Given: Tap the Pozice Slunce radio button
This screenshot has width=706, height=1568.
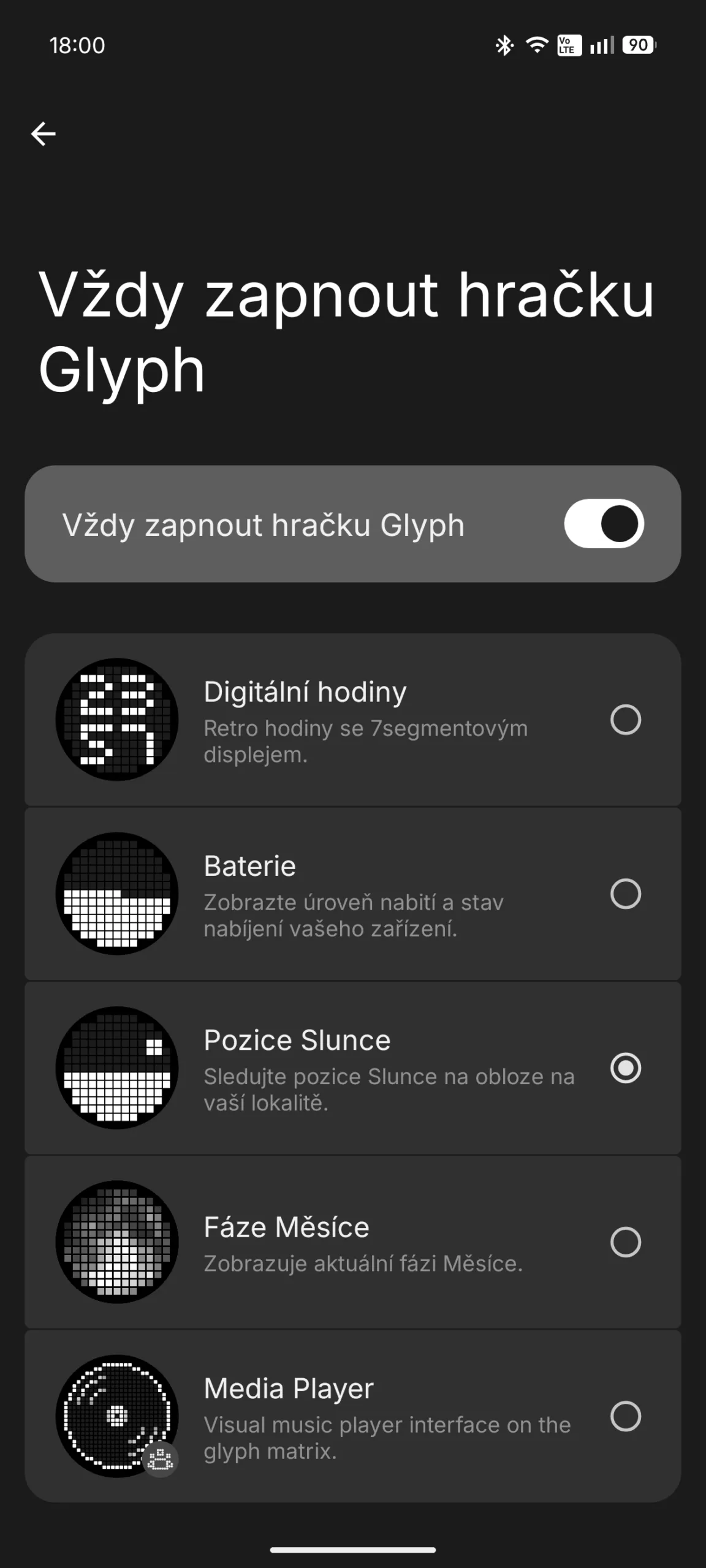Looking at the screenshot, I should [x=625, y=1068].
